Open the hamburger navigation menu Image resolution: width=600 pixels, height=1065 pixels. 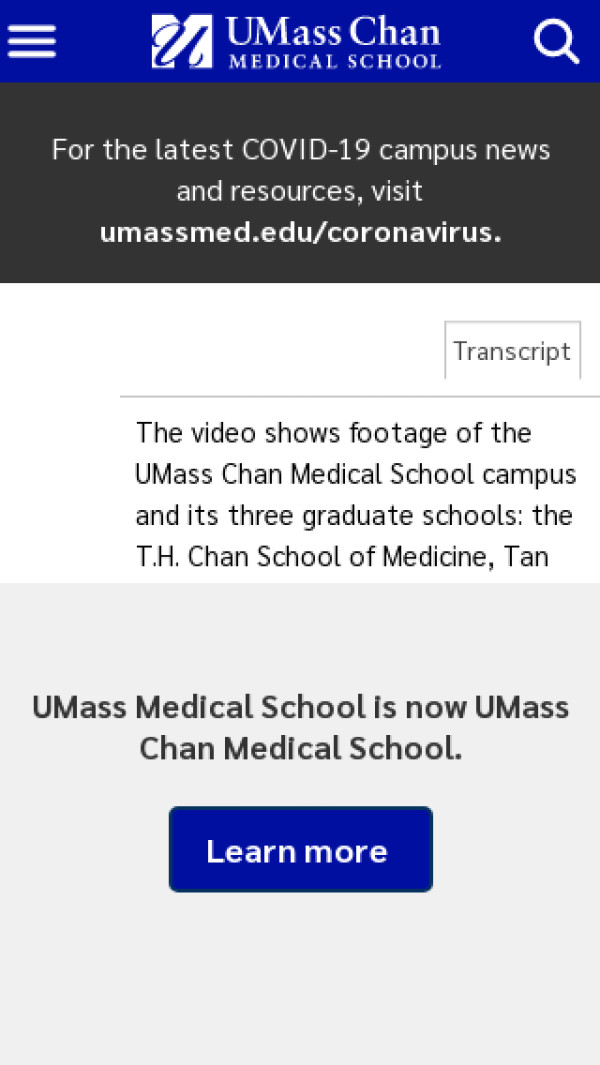click(x=32, y=41)
